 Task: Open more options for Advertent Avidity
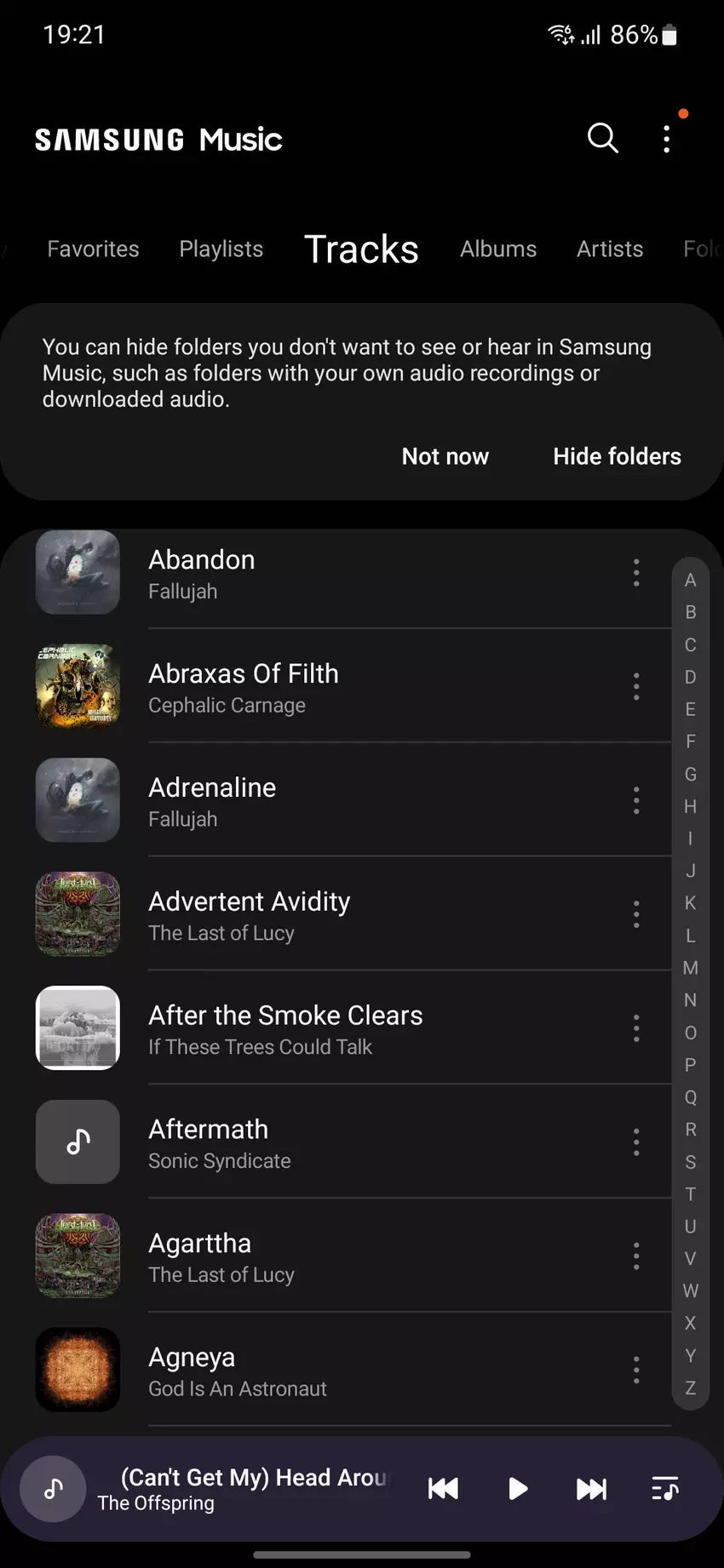(636, 914)
